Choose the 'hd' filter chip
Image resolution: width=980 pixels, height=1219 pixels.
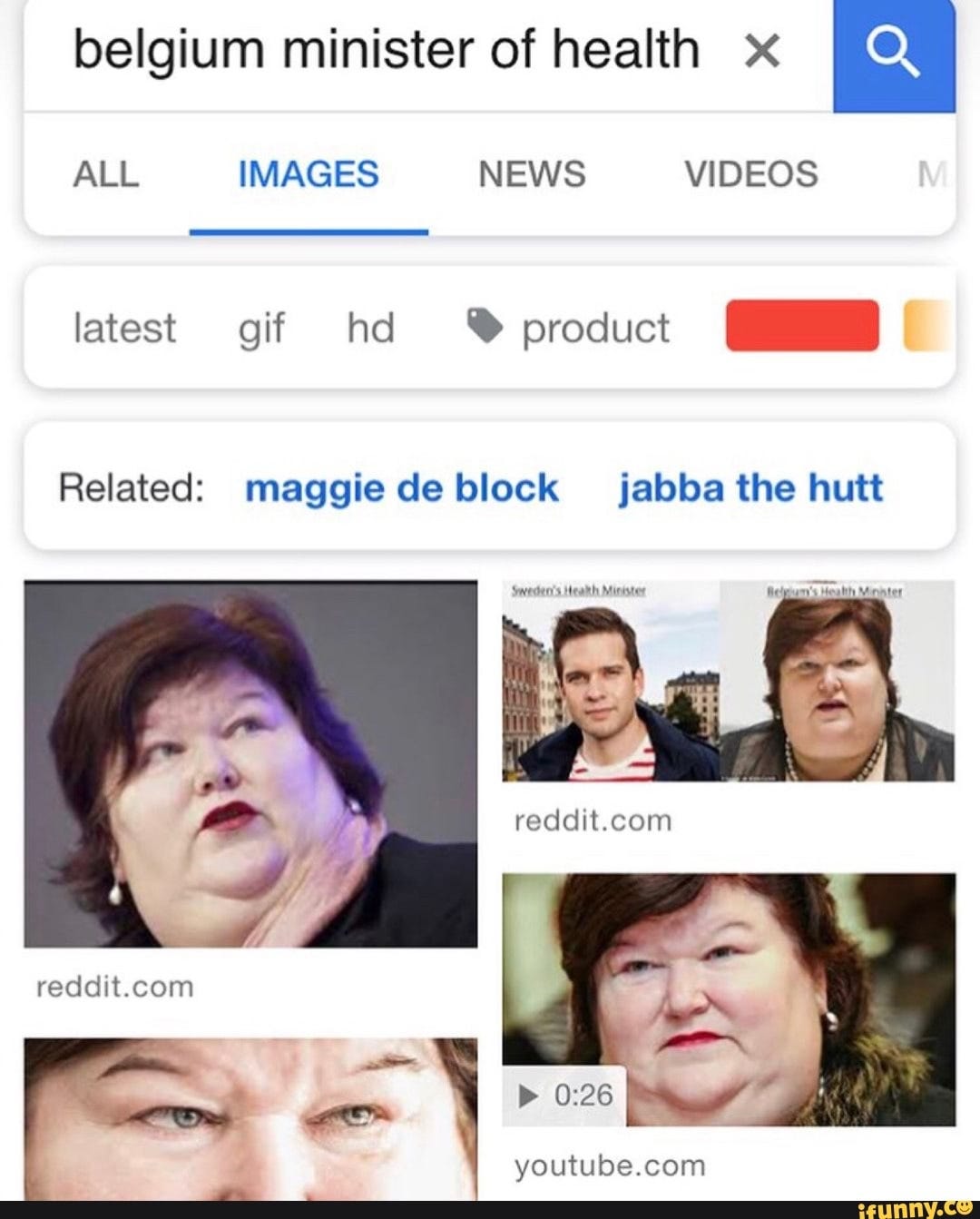click(x=370, y=328)
